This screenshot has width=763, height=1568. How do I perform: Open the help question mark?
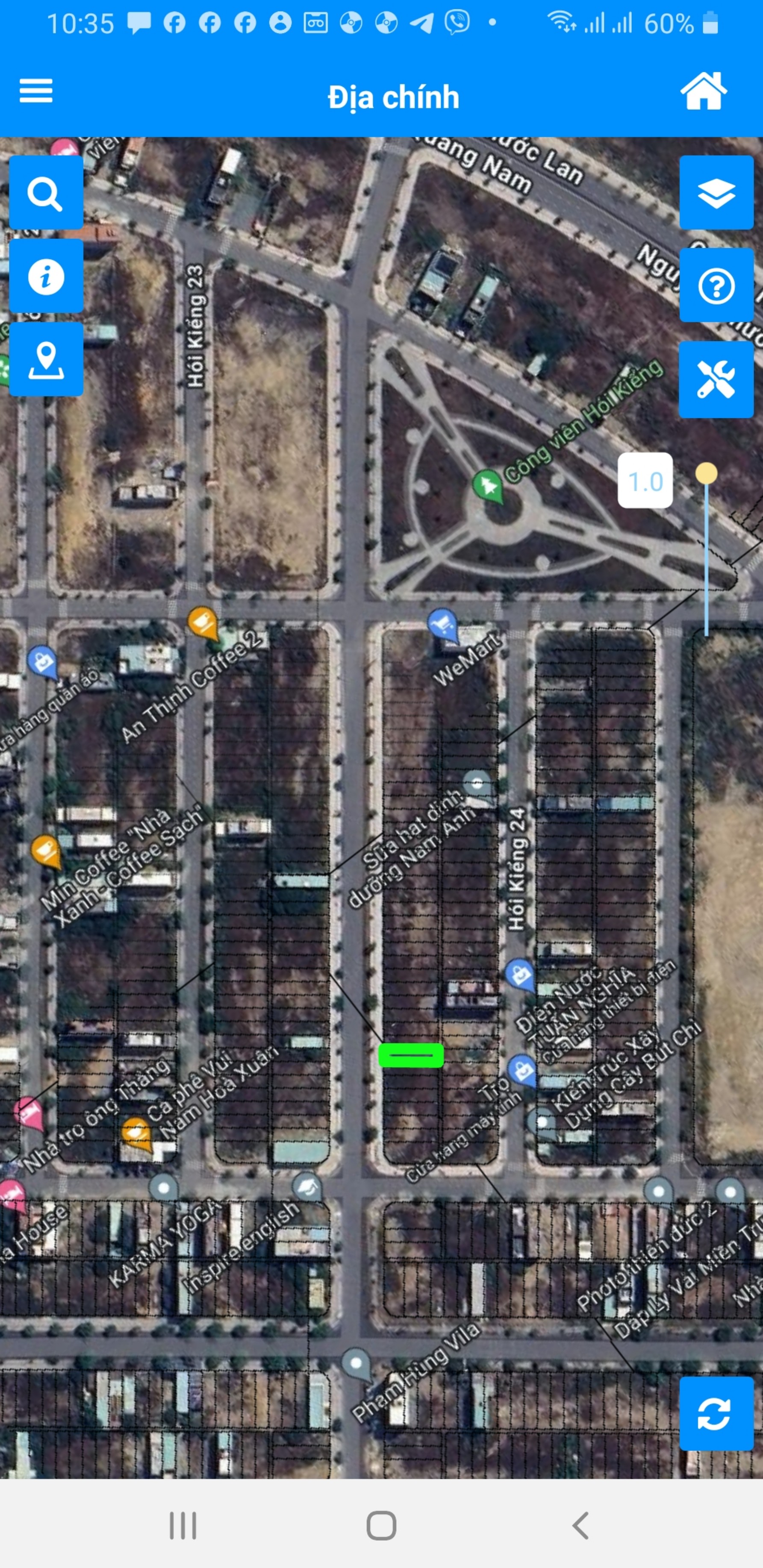coord(716,285)
